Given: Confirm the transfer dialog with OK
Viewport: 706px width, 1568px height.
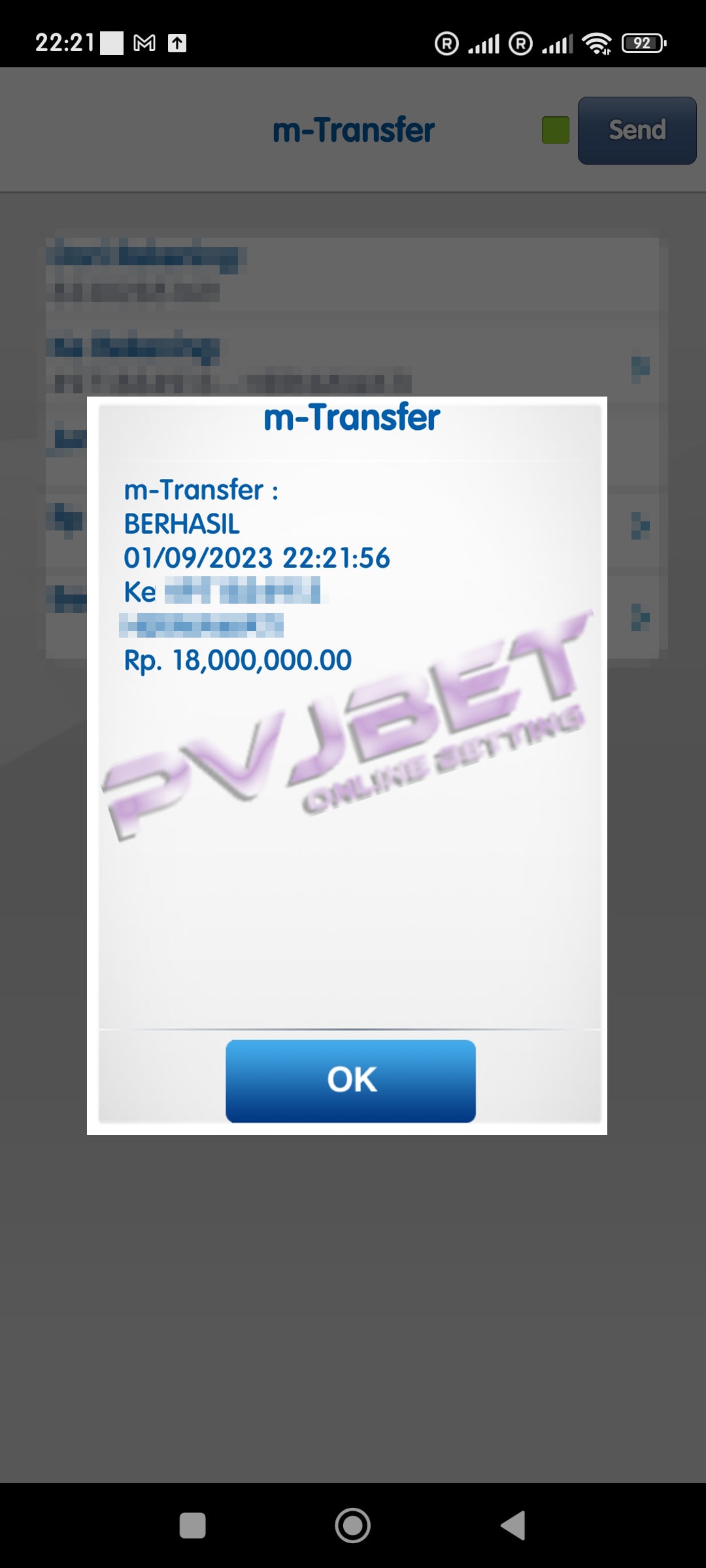Looking at the screenshot, I should click(350, 1081).
